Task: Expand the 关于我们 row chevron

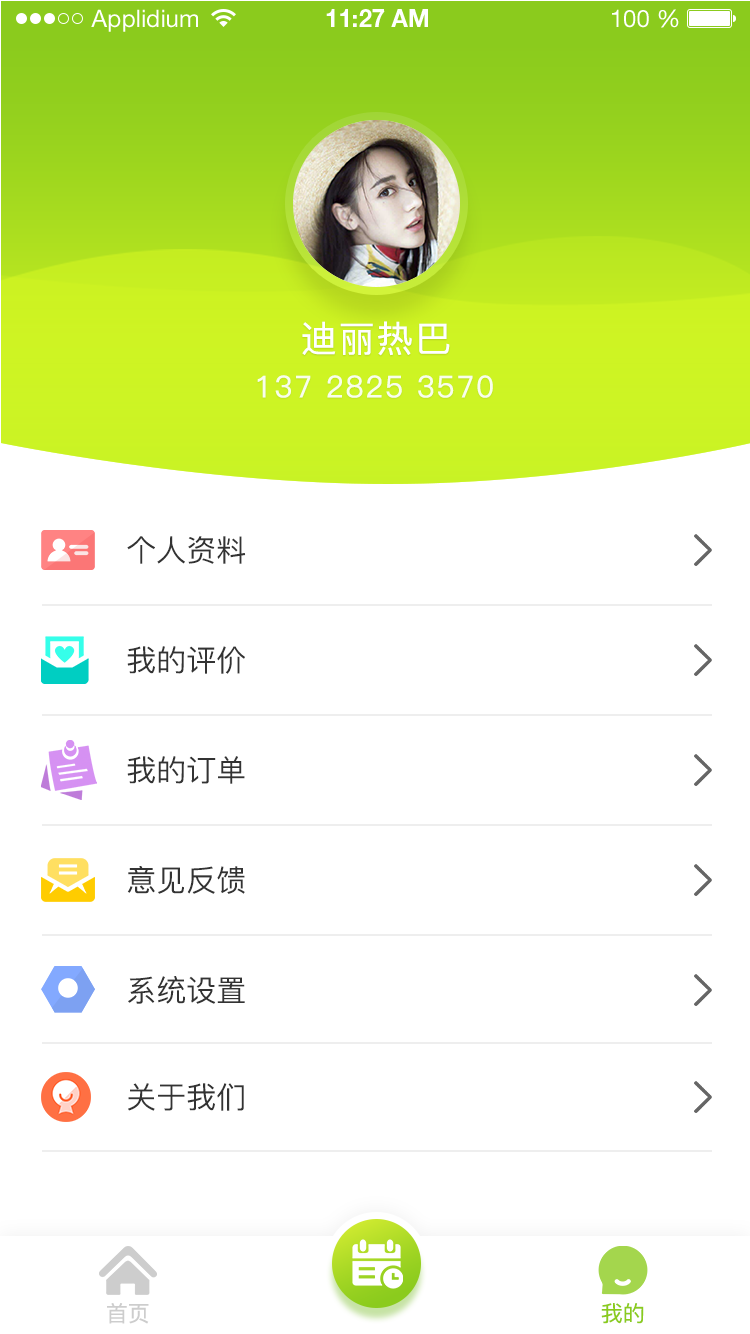Action: 702,1096
